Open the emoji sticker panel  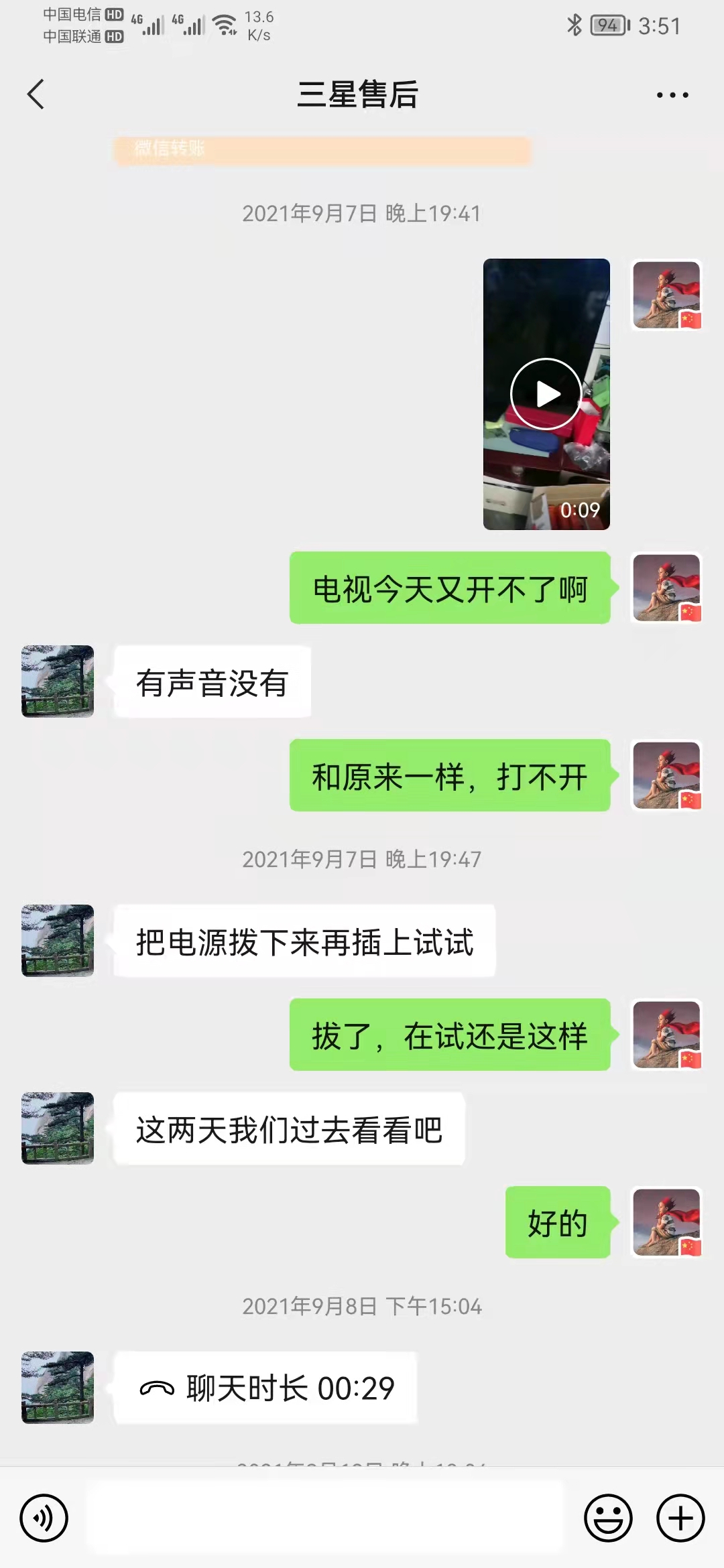(608, 1518)
